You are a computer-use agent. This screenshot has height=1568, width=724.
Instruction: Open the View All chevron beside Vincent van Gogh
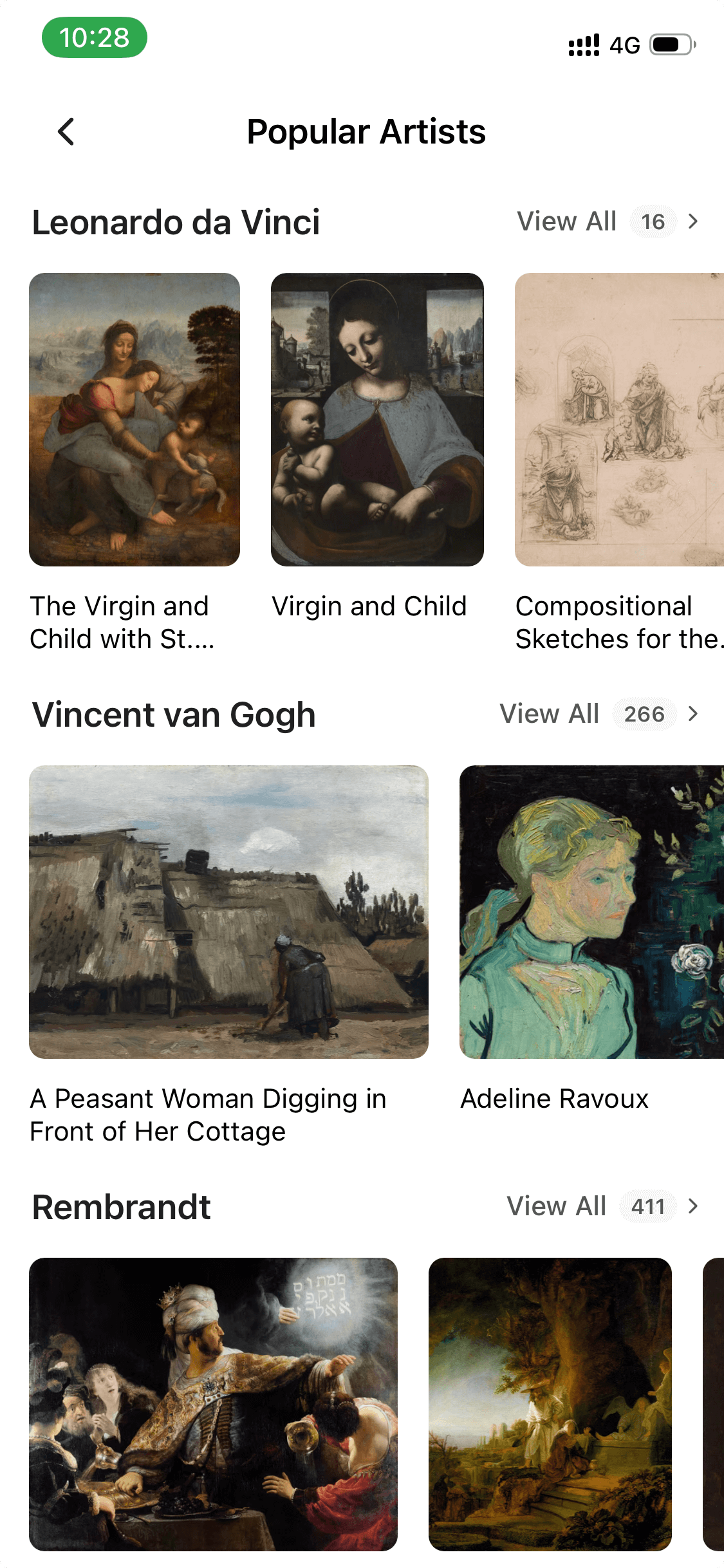pyautogui.click(x=694, y=714)
